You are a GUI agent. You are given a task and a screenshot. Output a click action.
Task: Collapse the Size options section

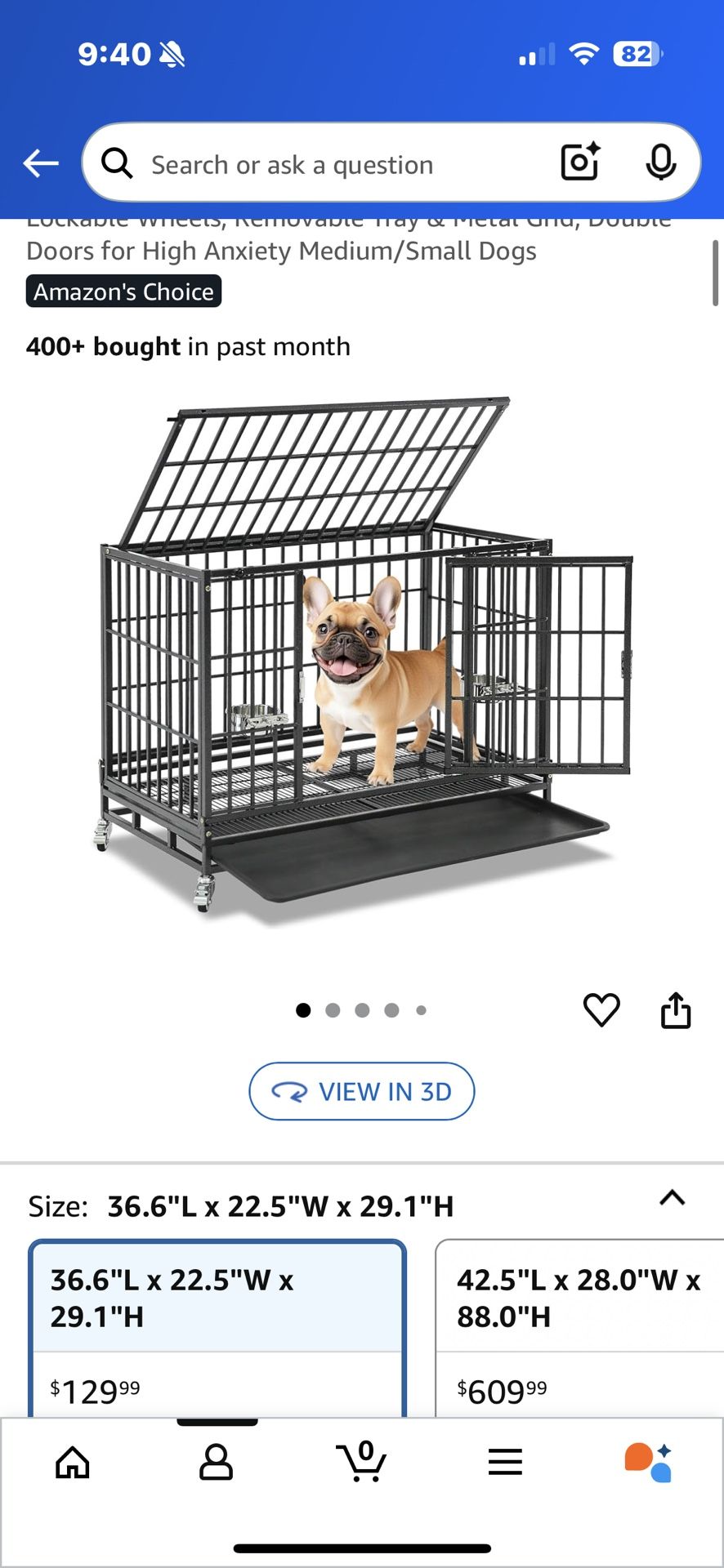click(x=672, y=1198)
